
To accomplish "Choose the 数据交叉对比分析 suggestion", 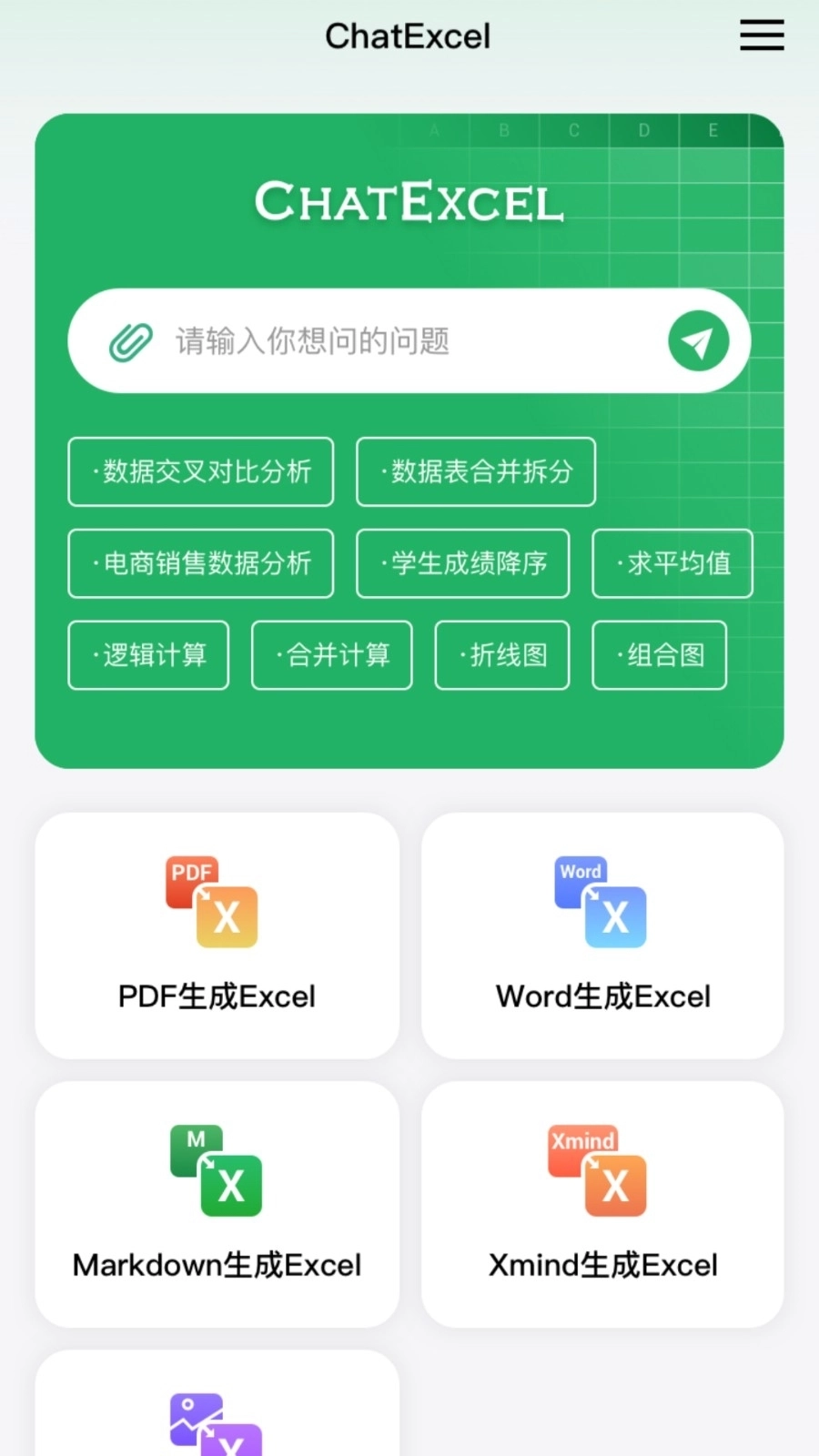I will 200,472.
